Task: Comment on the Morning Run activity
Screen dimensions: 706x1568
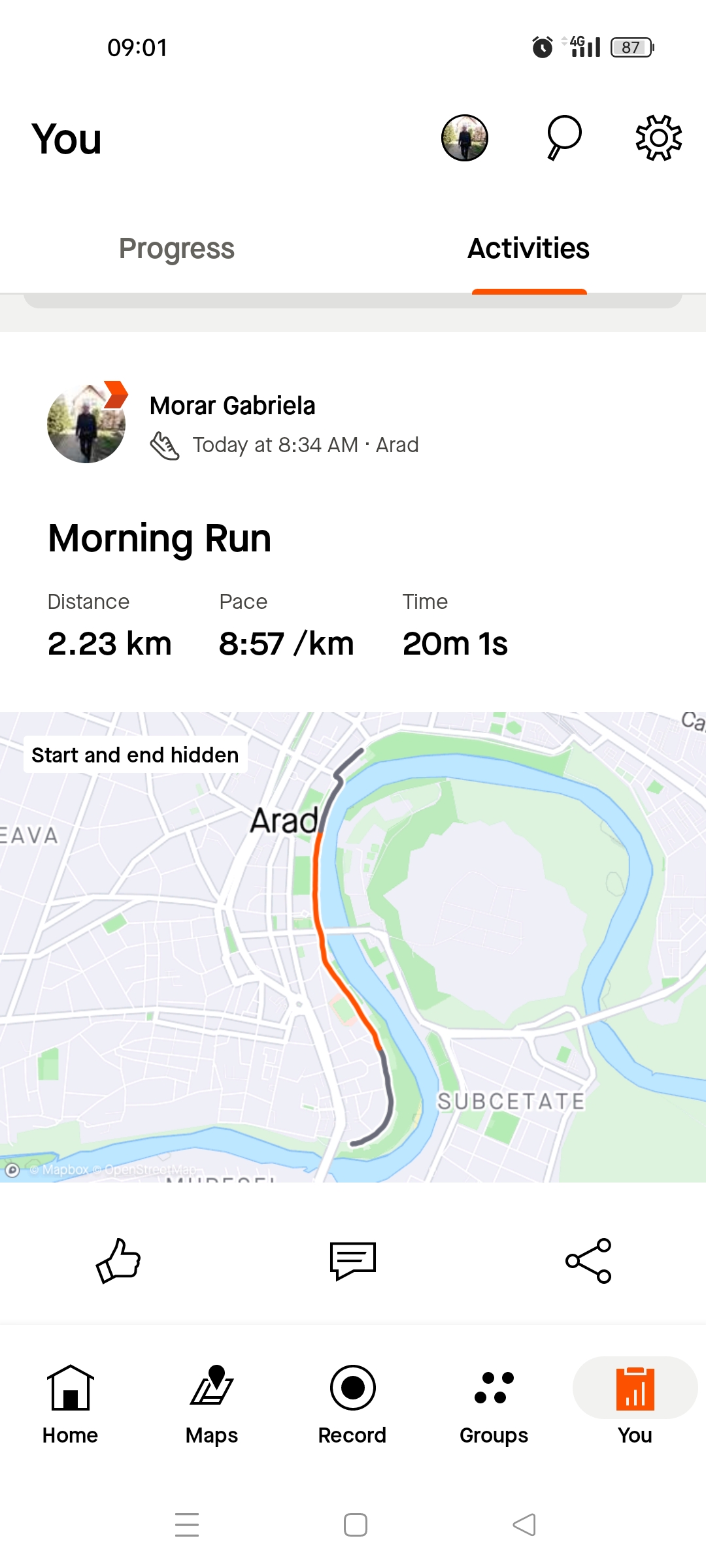Action: 353,1260
